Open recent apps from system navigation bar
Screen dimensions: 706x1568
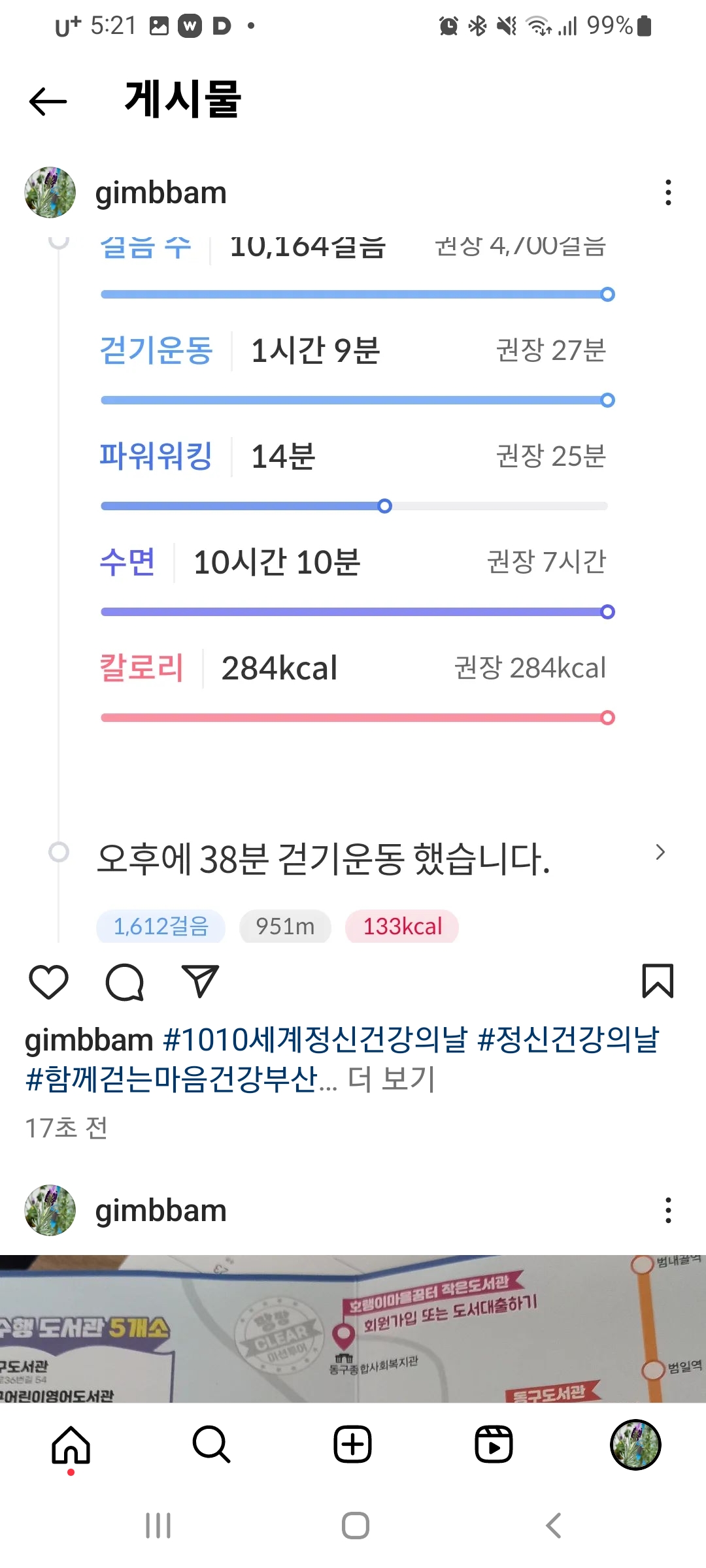[158, 1526]
